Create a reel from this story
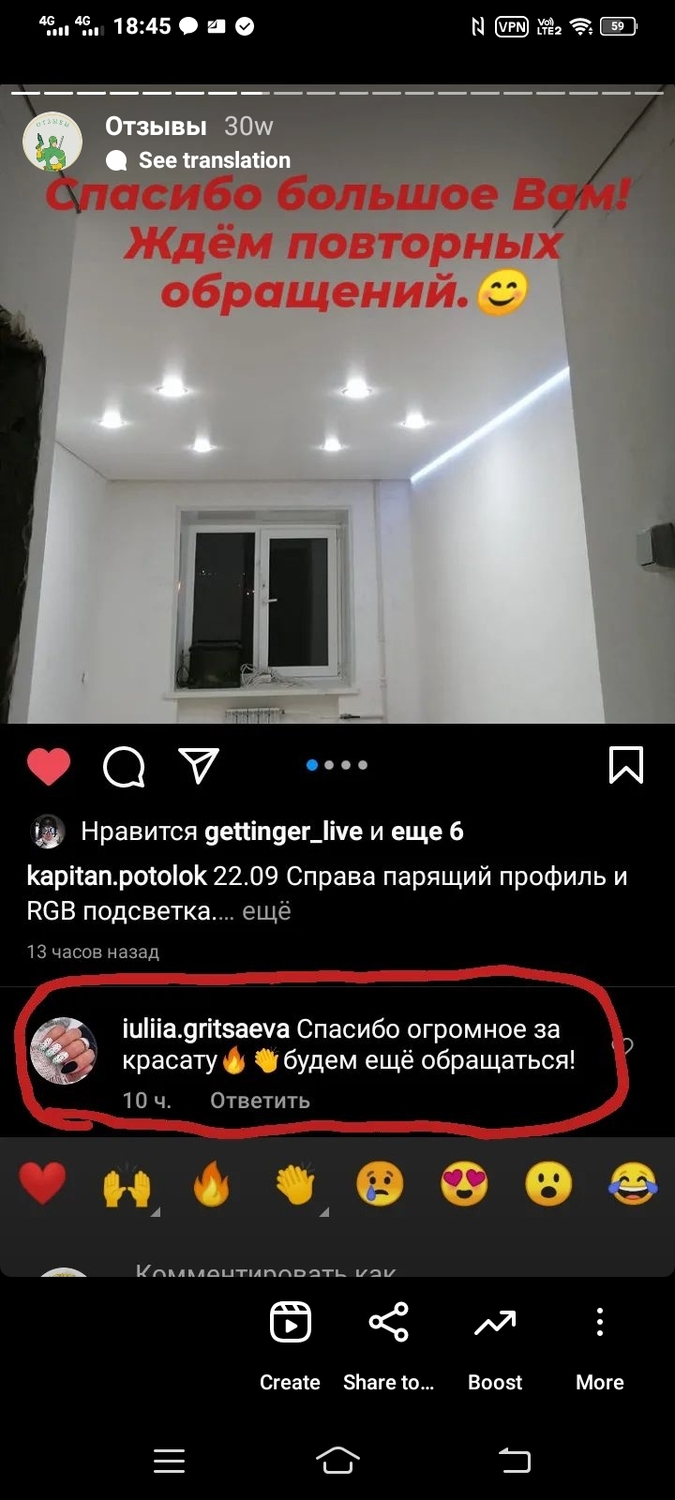 click(290, 1343)
